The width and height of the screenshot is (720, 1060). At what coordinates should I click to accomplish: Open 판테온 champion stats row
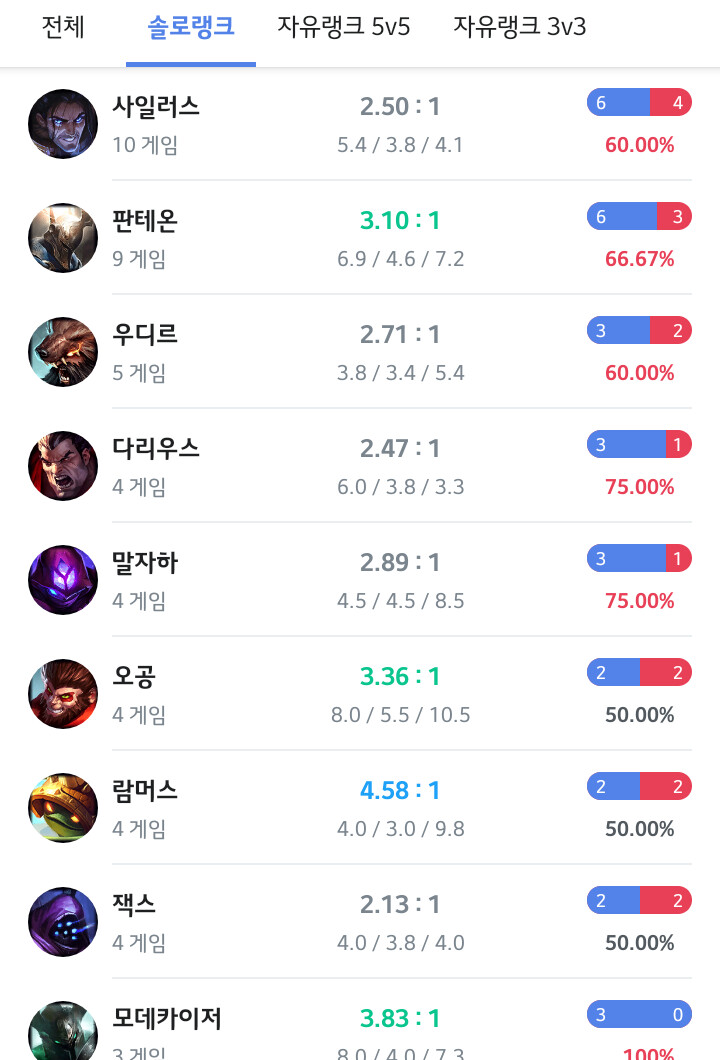[360, 238]
